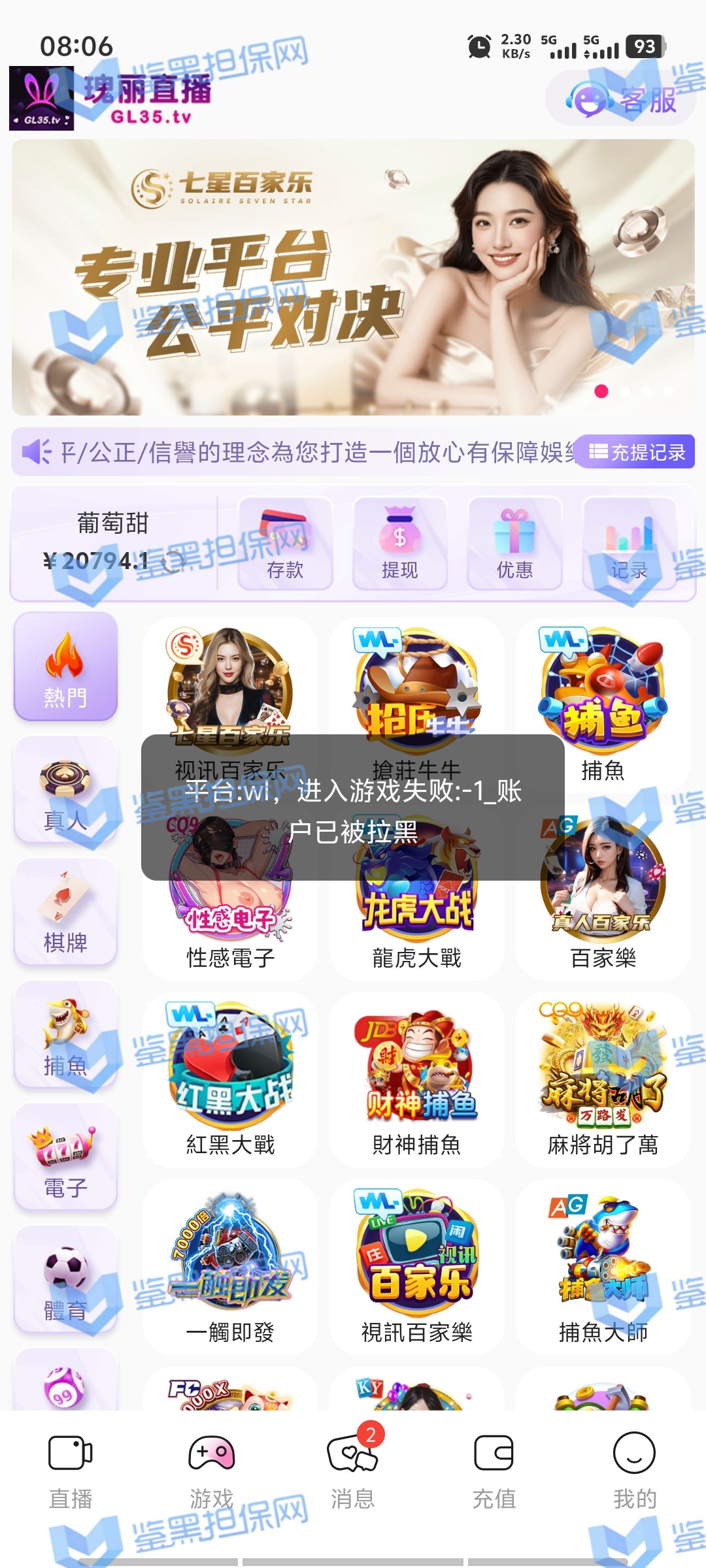This screenshot has width=706, height=1568.
Task: Open the 充提记录 records button
Action: coord(637,452)
